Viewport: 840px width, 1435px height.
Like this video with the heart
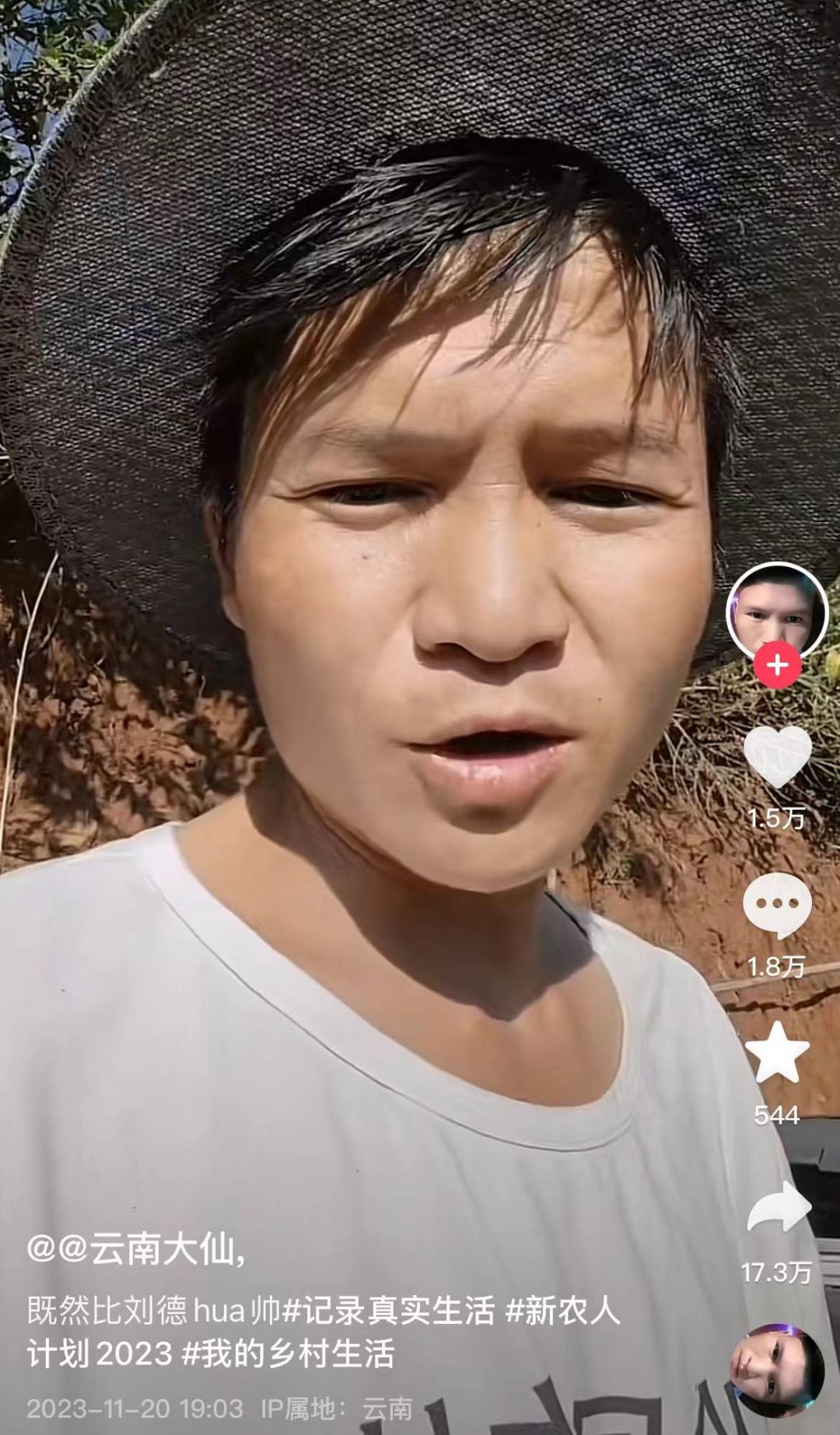777,756
